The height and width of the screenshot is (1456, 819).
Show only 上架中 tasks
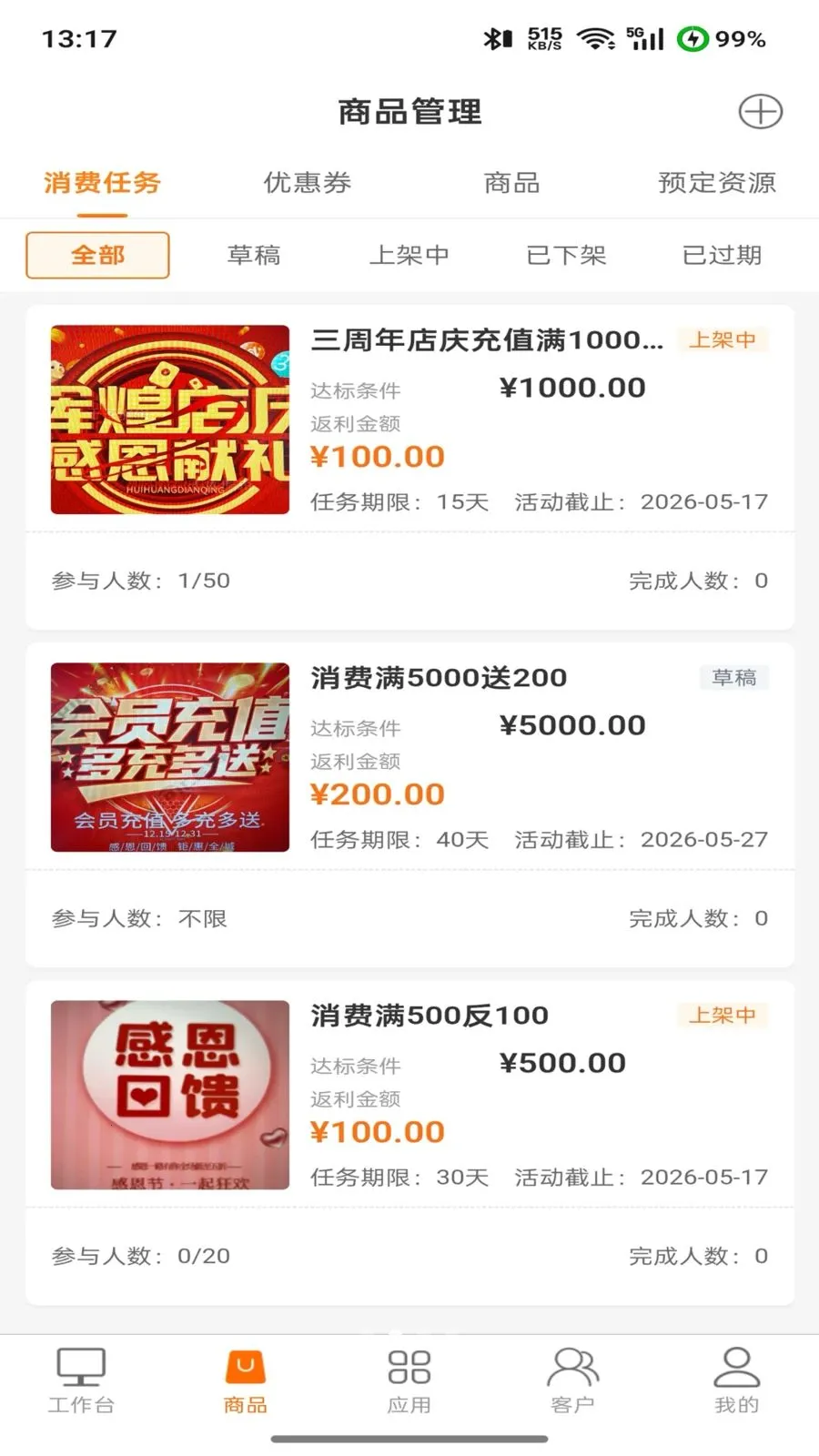409,255
